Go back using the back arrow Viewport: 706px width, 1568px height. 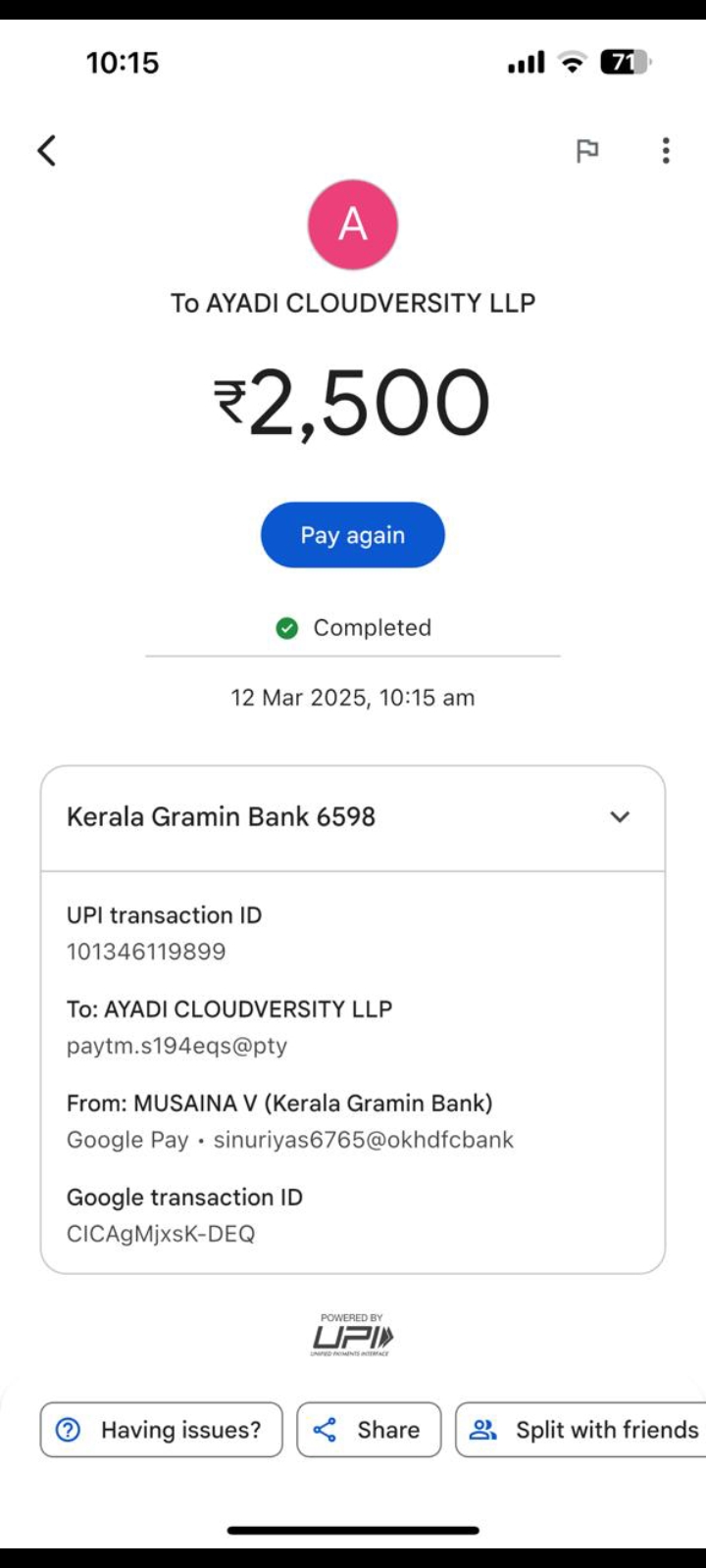[47, 151]
